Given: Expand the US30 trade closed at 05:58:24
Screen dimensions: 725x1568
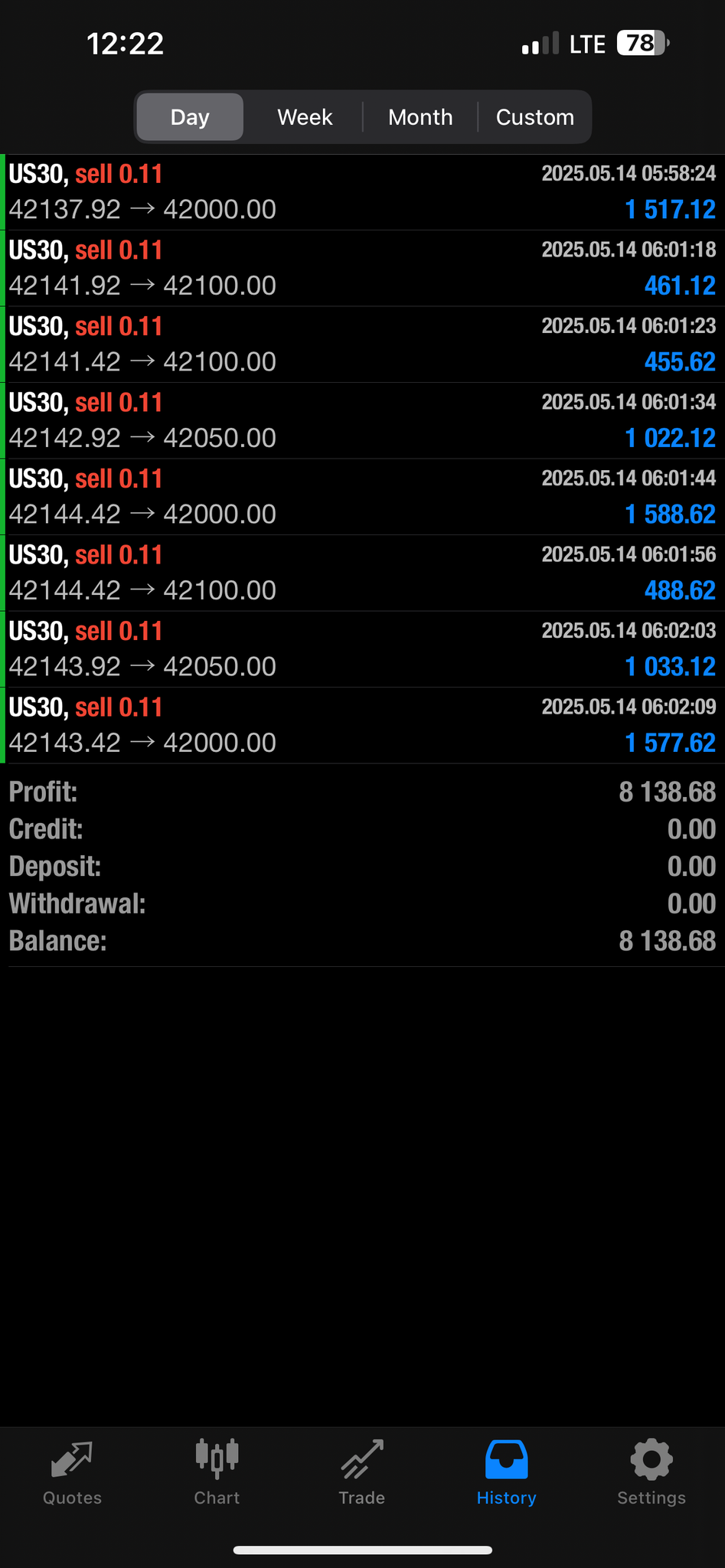Looking at the screenshot, I should pyautogui.click(x=362, y=192).
